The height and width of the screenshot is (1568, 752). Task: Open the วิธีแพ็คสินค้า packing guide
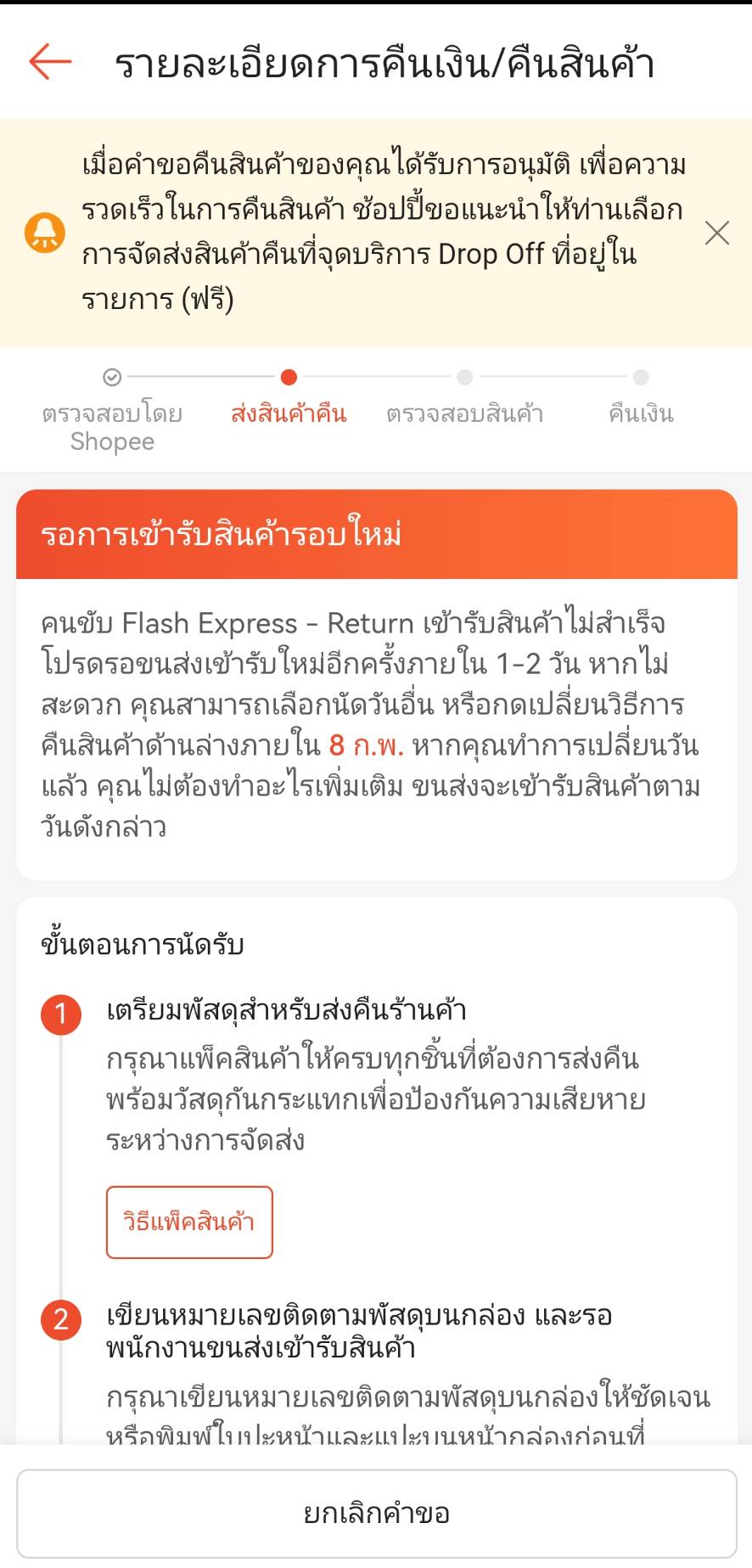click(x=189, y=1222)
